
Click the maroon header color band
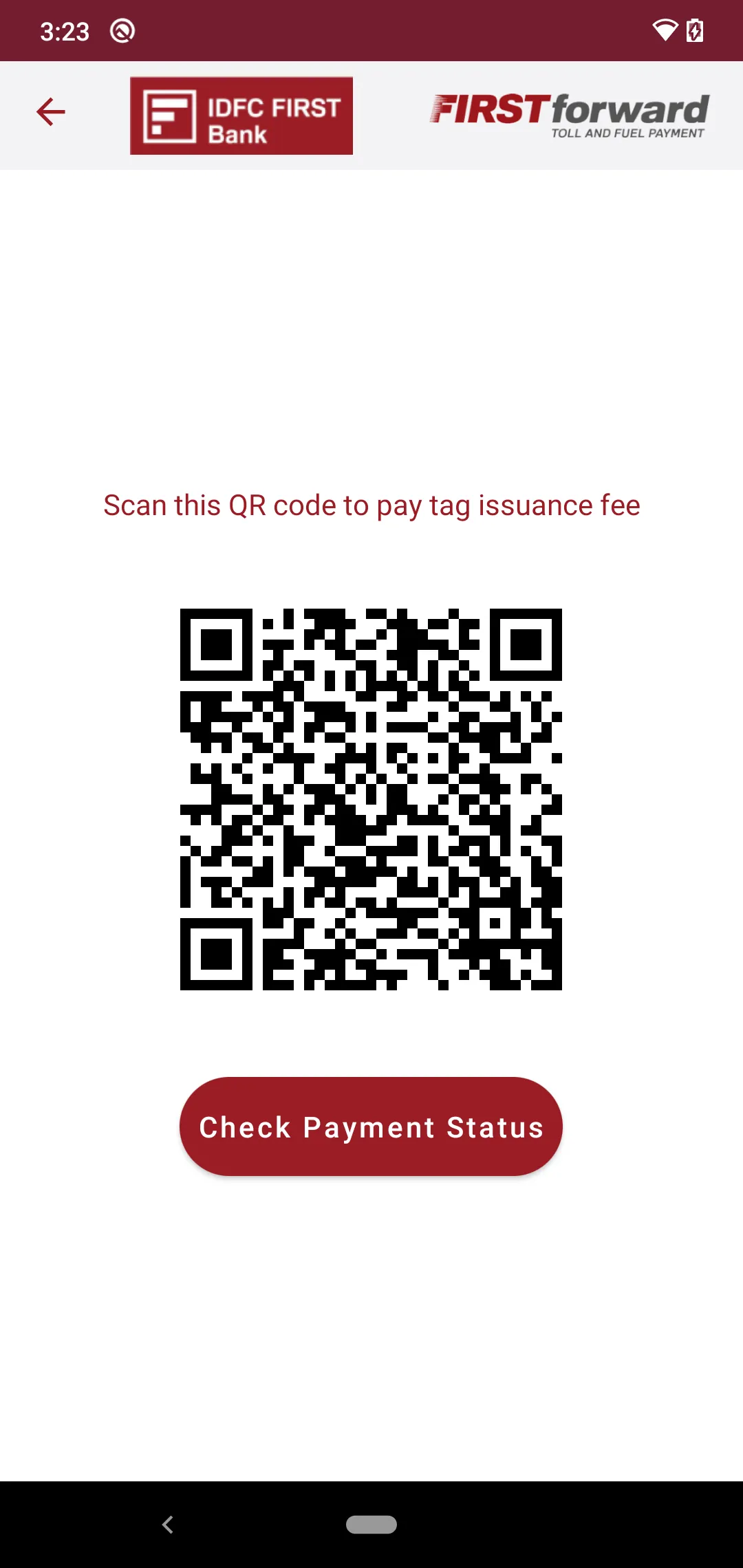tap(371, 30)
